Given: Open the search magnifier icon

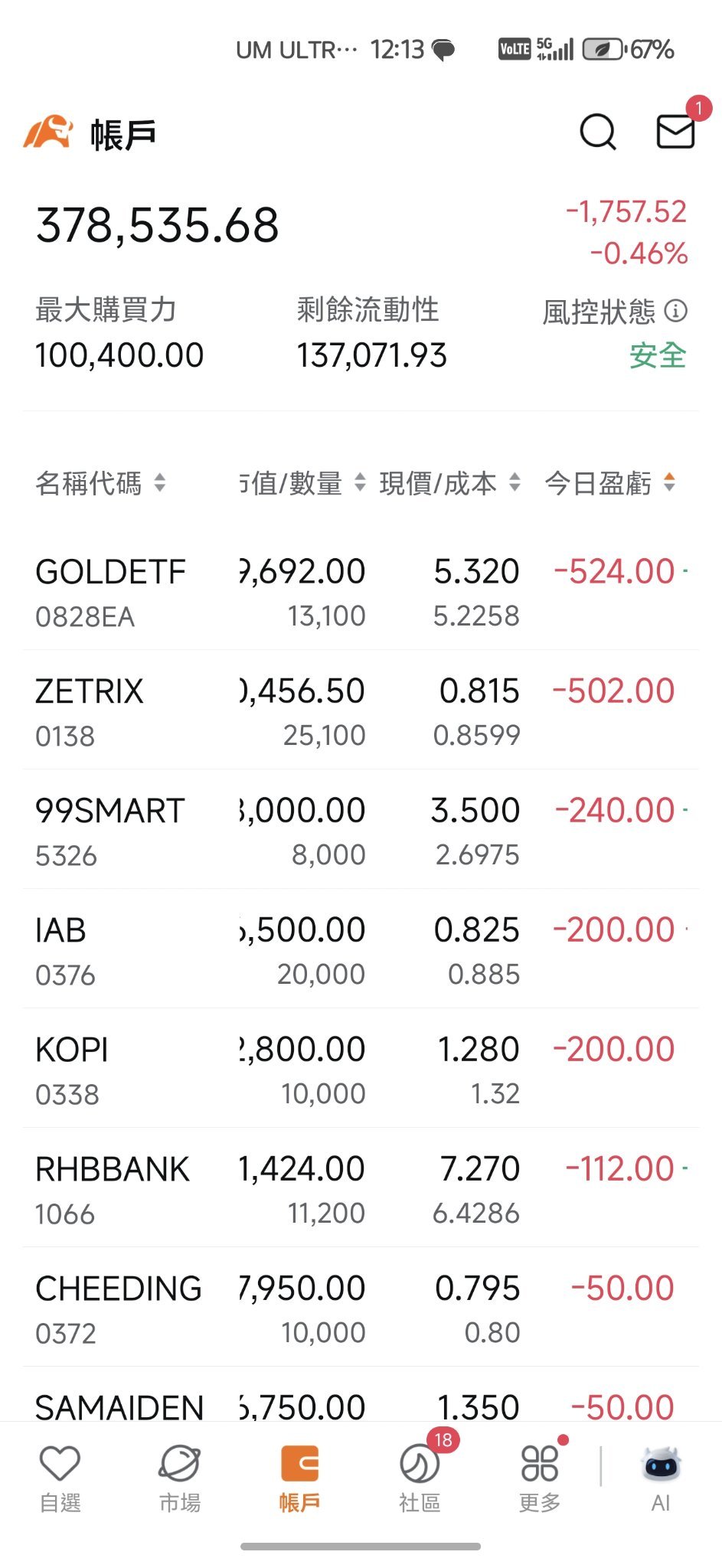Looking at the screenshot, I should [598, 132].
